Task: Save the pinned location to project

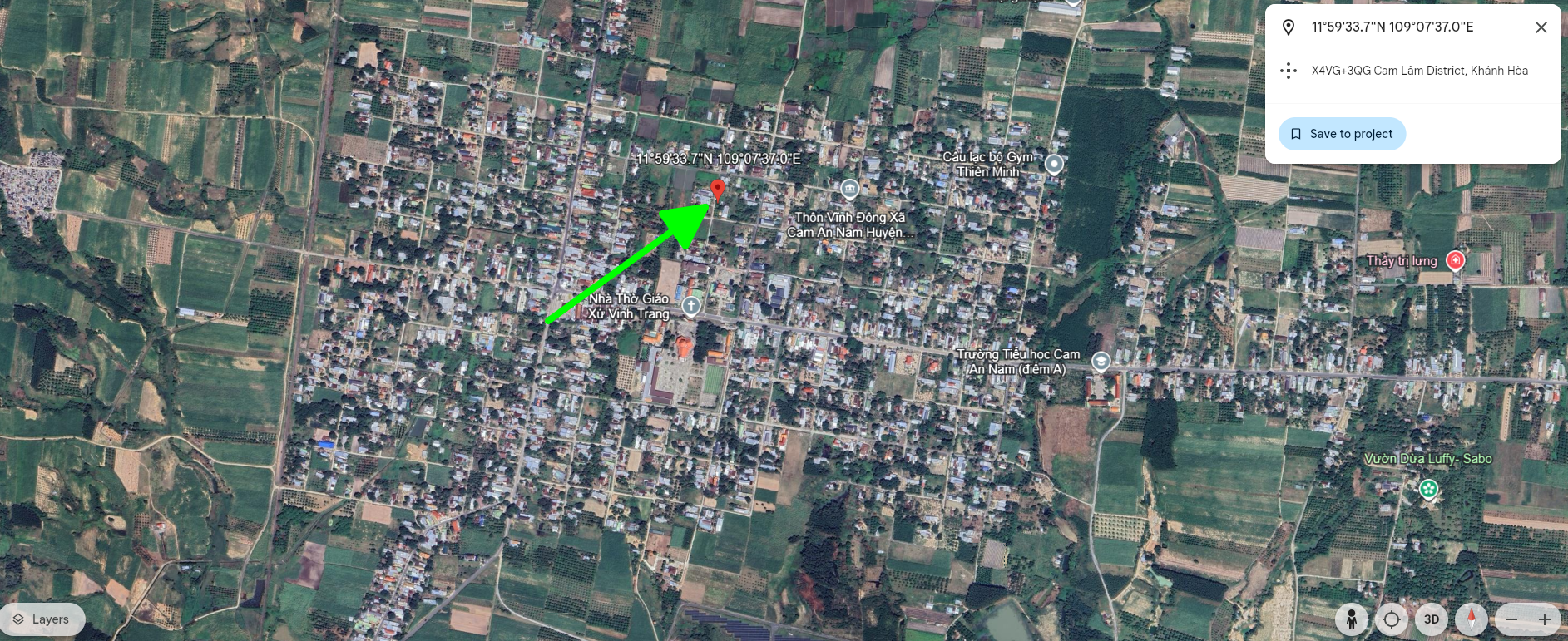Action: [1342, 134]
